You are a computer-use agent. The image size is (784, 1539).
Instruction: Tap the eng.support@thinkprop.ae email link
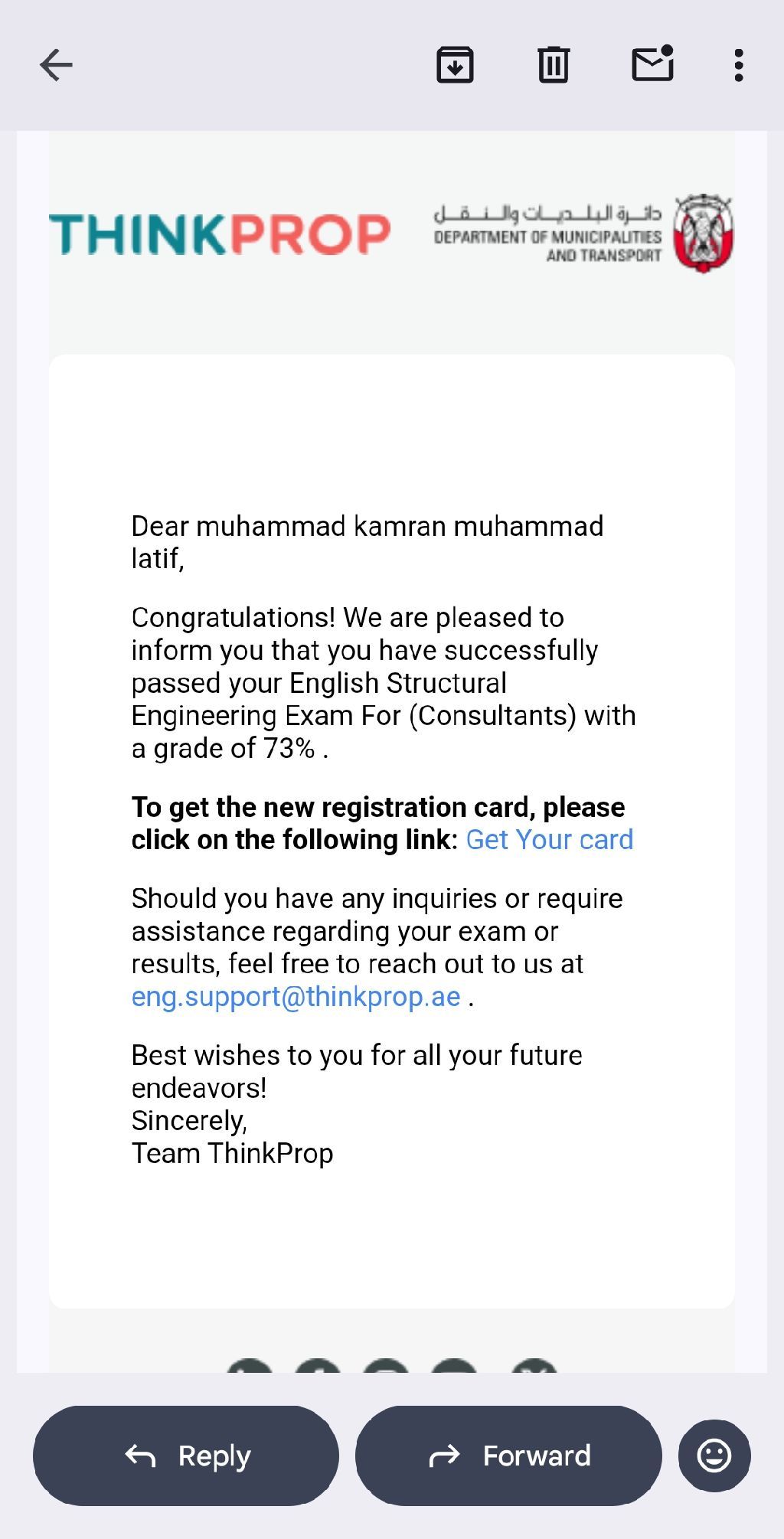pyautogui.click(x=296, y=997)
